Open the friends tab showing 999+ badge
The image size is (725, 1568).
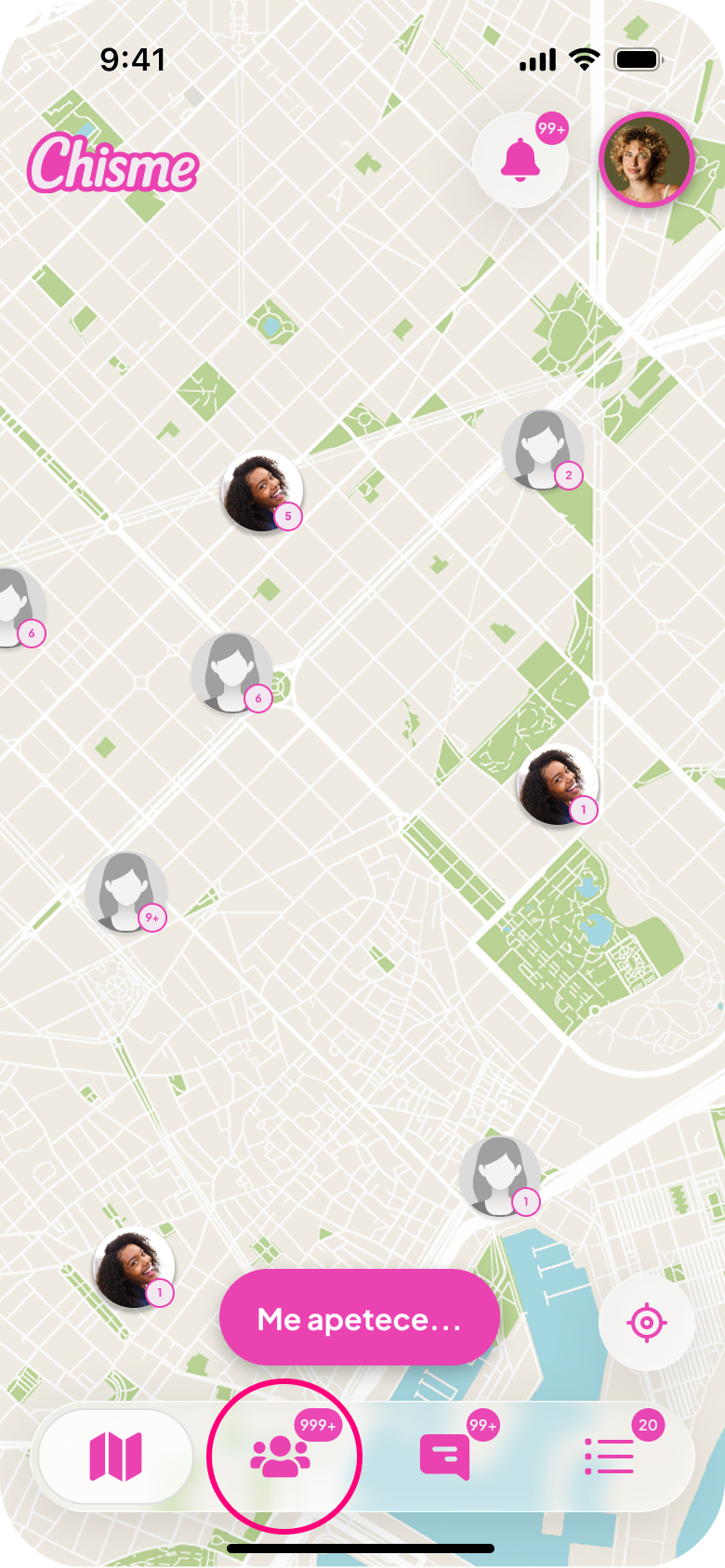coord(279,1460)
